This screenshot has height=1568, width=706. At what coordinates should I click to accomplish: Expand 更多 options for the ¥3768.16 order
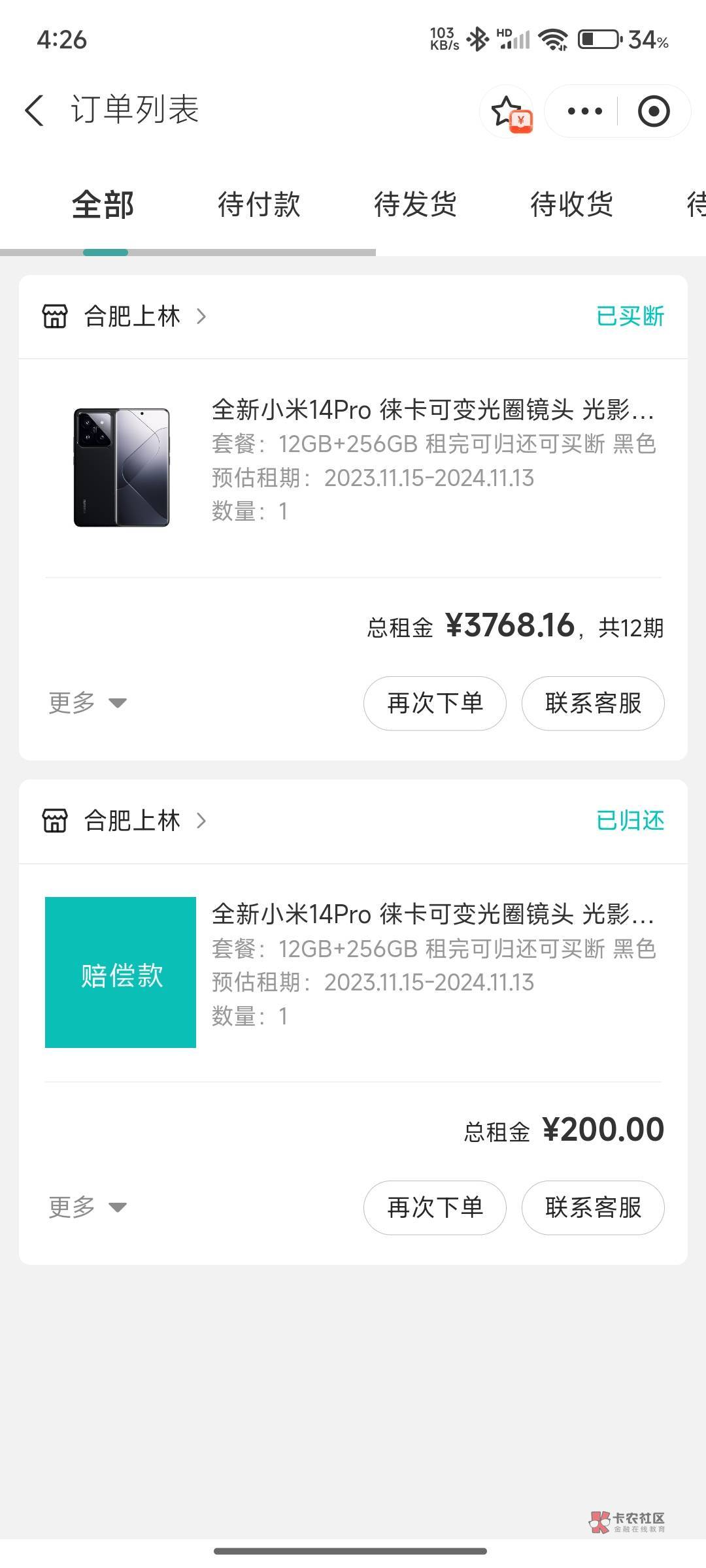tap(87, 703)
